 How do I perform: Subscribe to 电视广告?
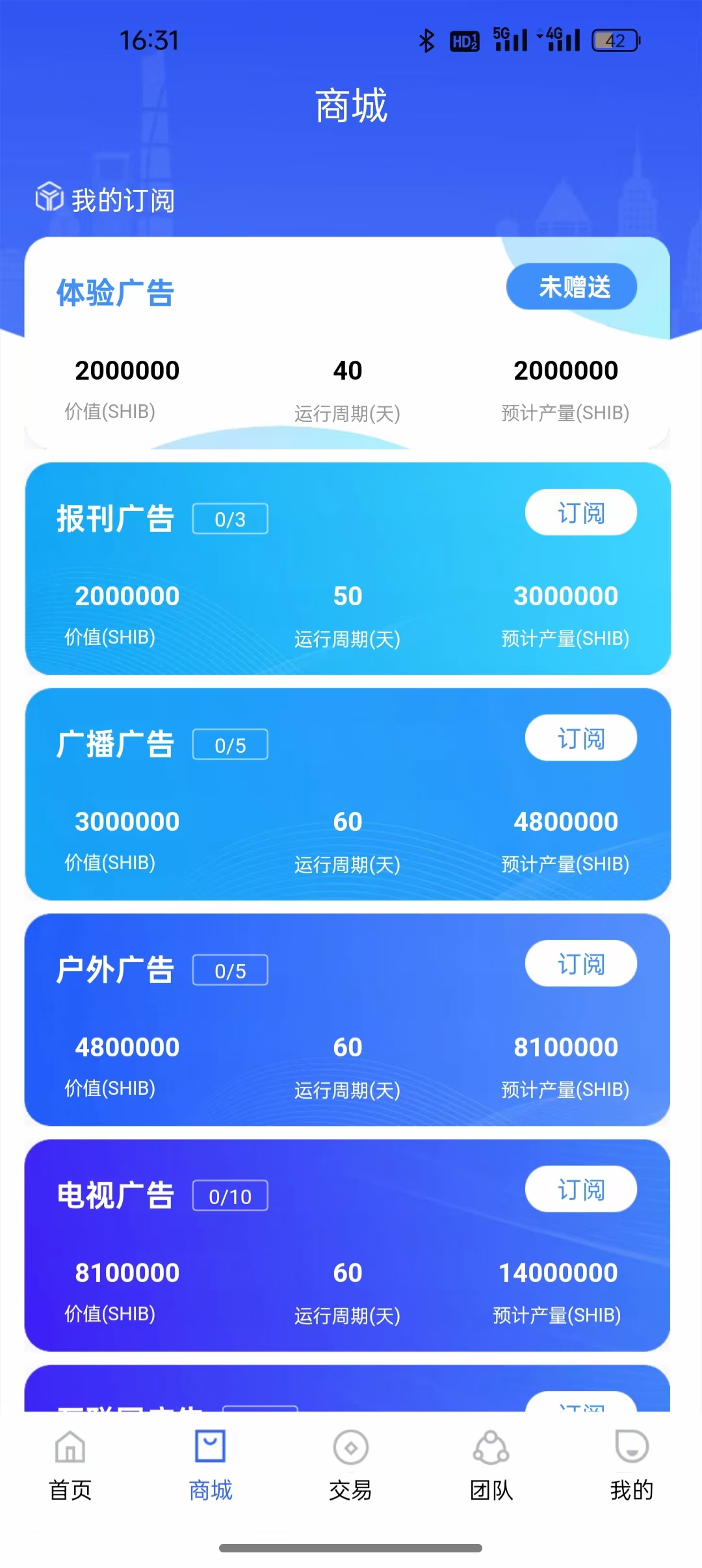[x=581, y=1189]
